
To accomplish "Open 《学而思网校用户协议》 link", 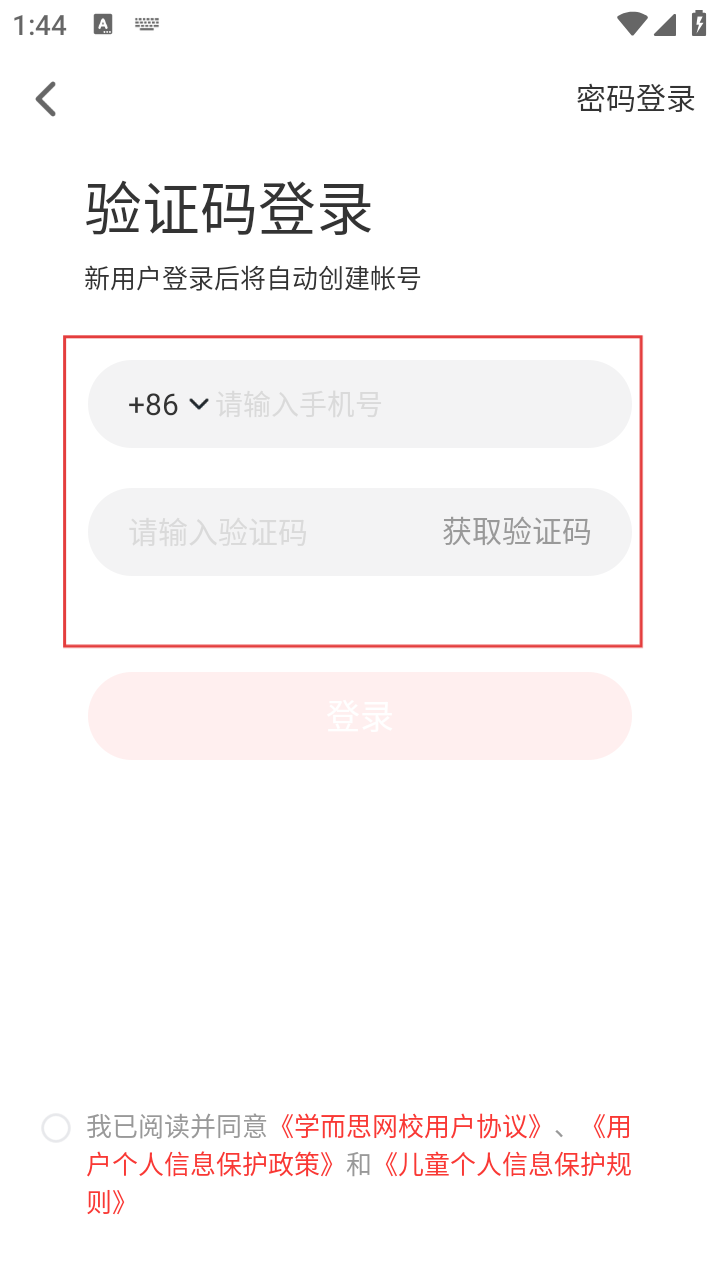I will (410, 1127).
